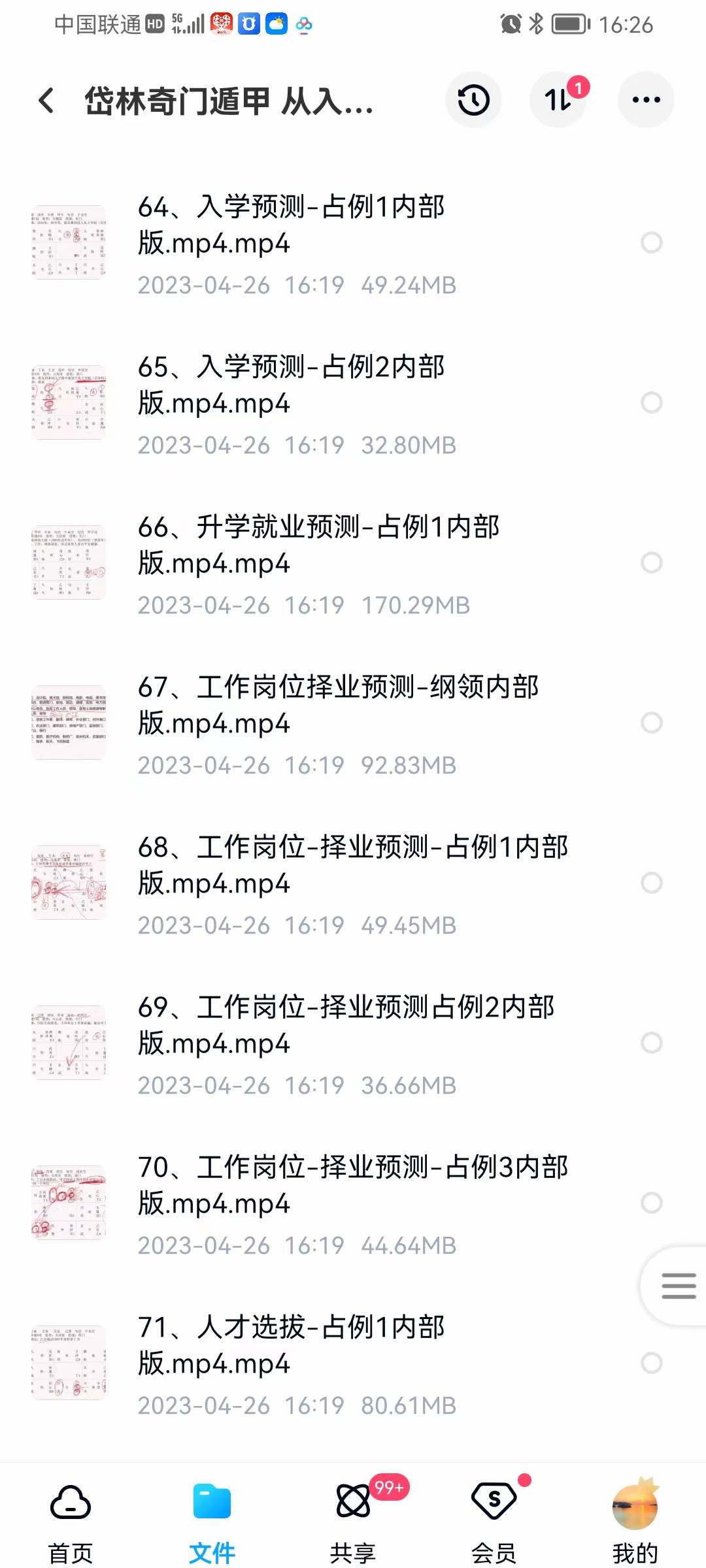Open the ellipsis more-options icon
706x1568 pixels.
[646, 99]
